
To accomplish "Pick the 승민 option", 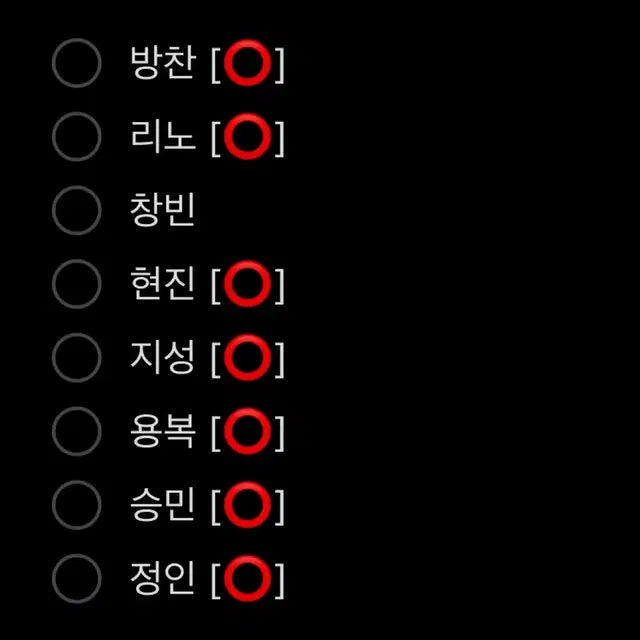I will [x=77, y=504].
